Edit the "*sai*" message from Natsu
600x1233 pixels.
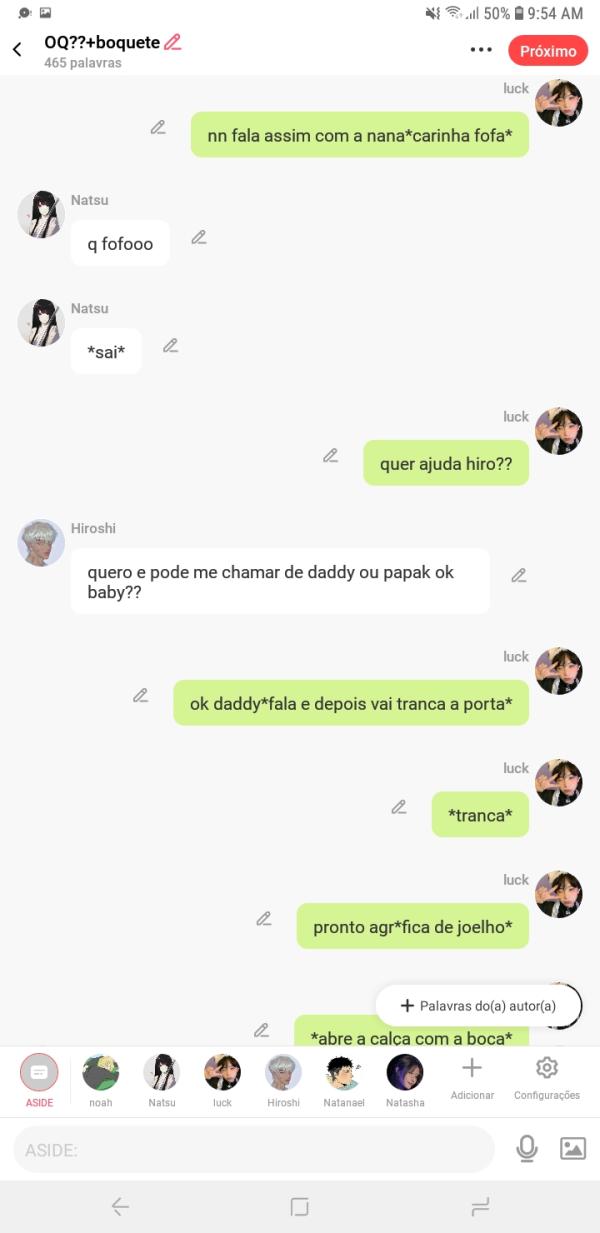pos(171,345)
